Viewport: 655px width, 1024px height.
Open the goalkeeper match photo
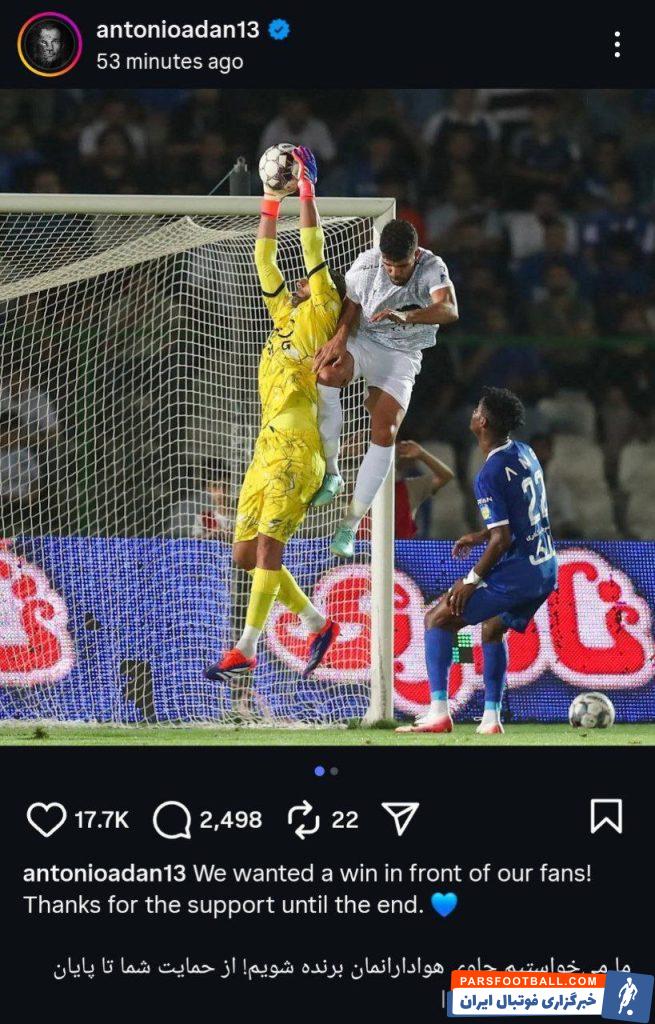327,418
